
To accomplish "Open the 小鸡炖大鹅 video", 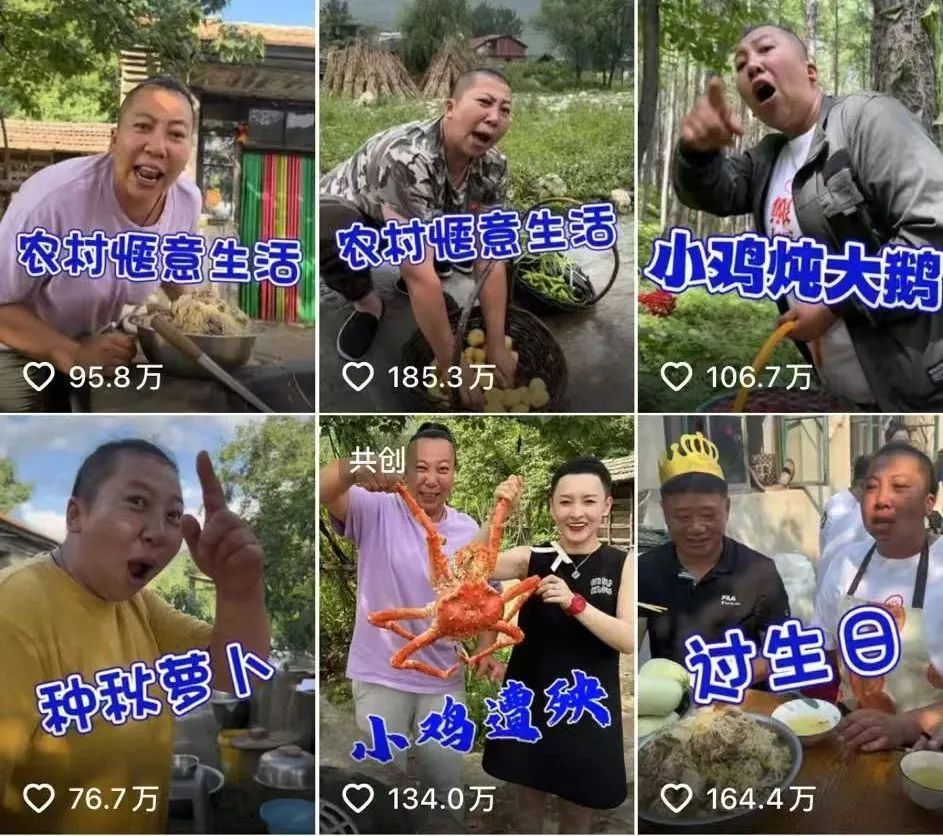I will pyautogui.click(x=790, y=205).
